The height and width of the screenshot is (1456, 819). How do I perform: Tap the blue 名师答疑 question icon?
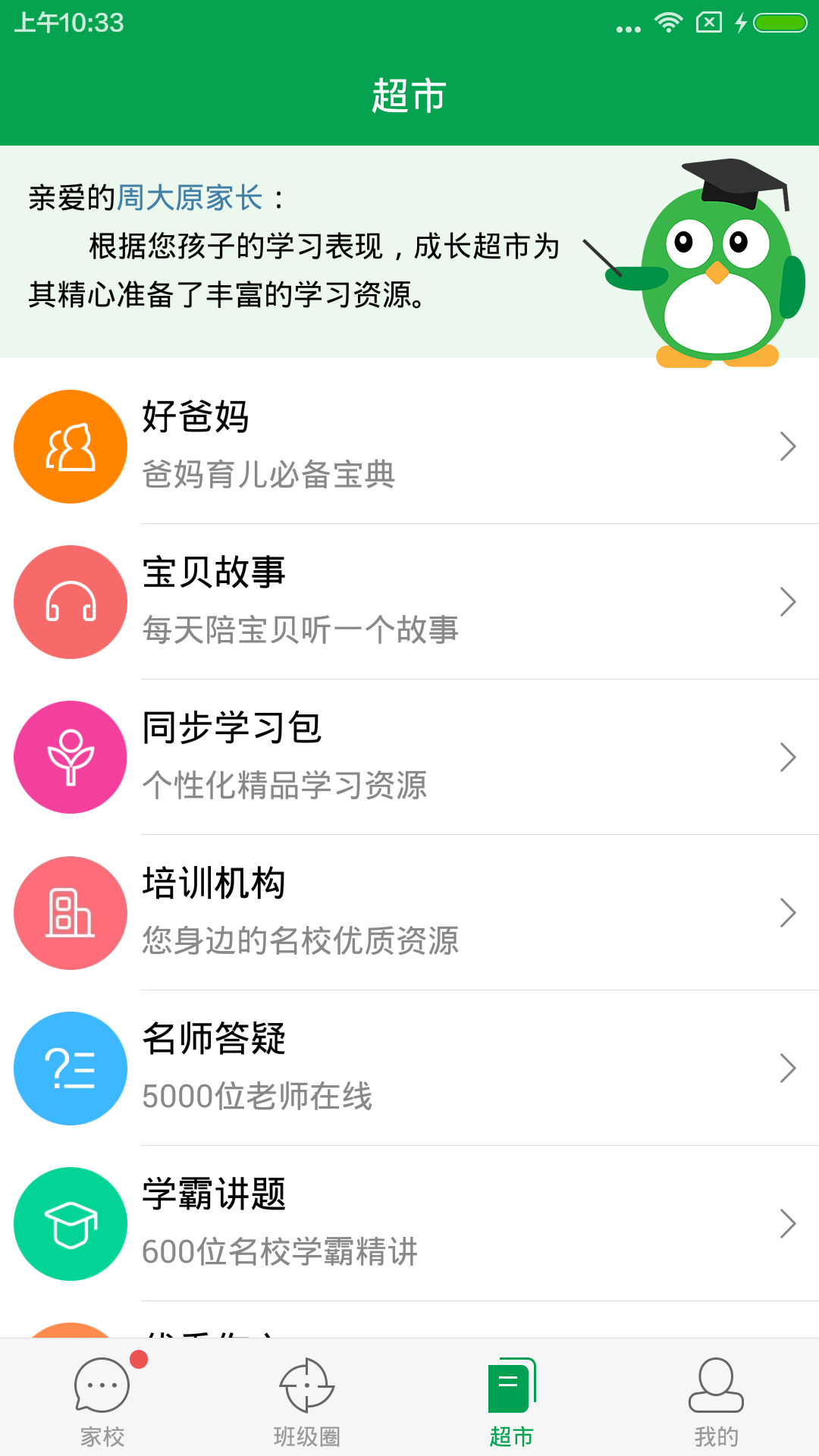point(70,1068)
